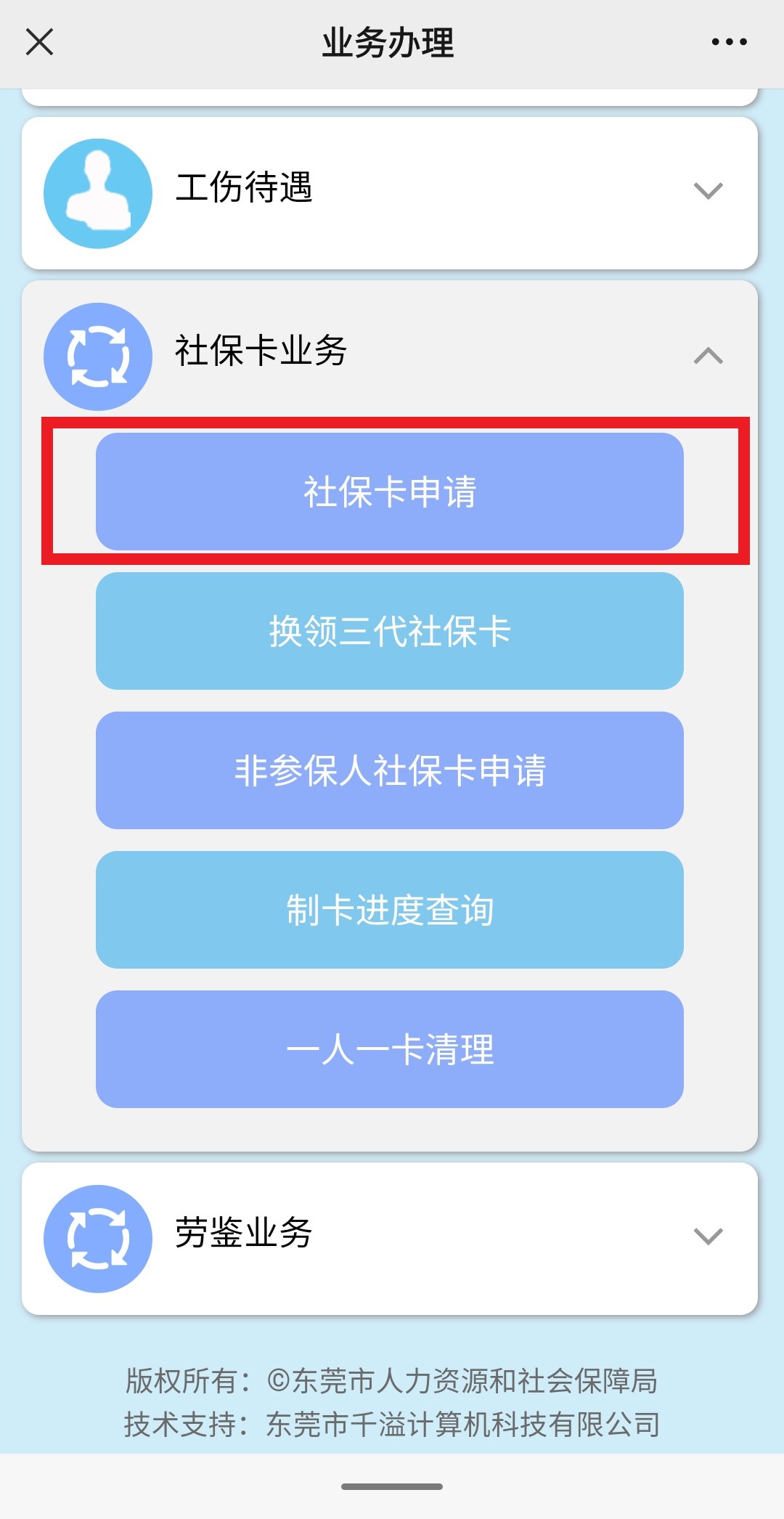Select 换领三代社保卡
Viewport: 784px width, 1519px height.
pyautogui.click(x=390, y=631)
